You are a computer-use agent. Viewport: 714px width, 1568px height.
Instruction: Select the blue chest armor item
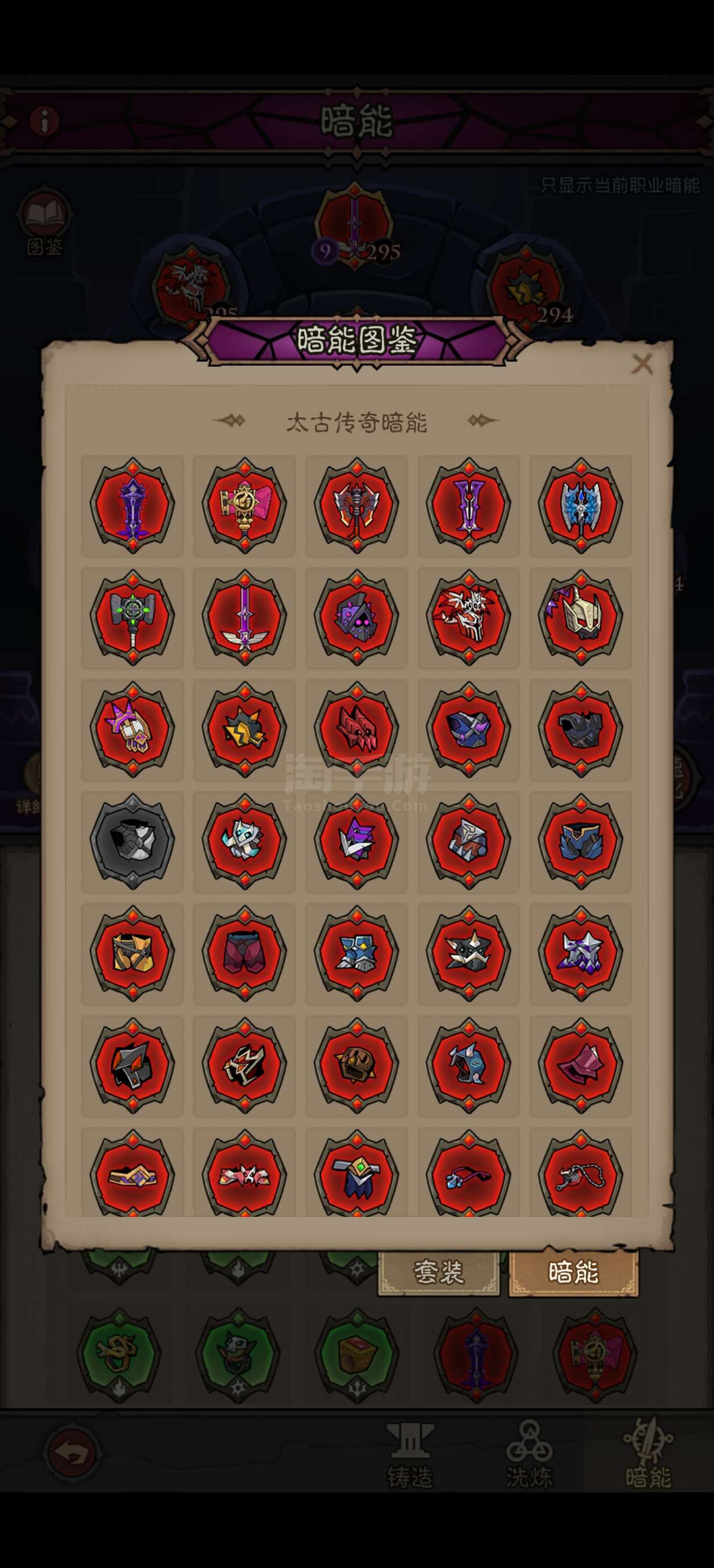pos(580,842)
